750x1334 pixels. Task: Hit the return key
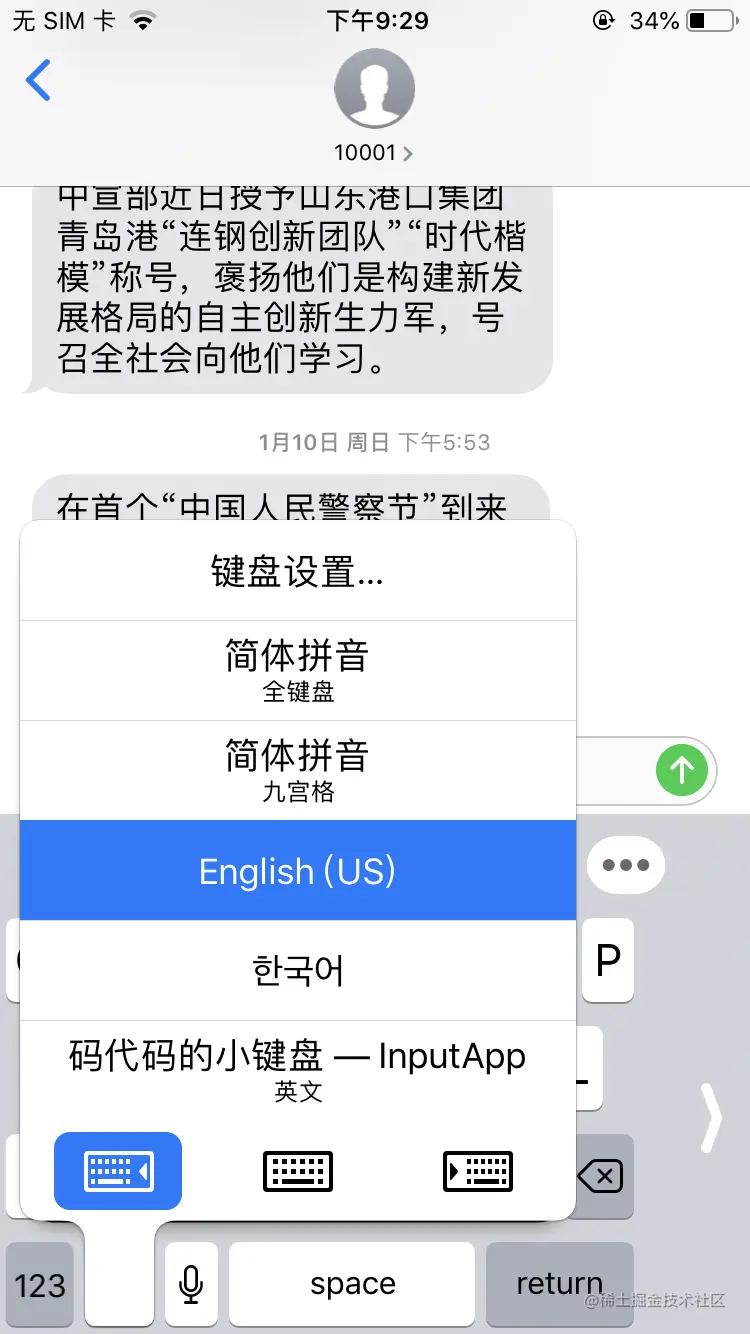click(x=559, y=1284)
